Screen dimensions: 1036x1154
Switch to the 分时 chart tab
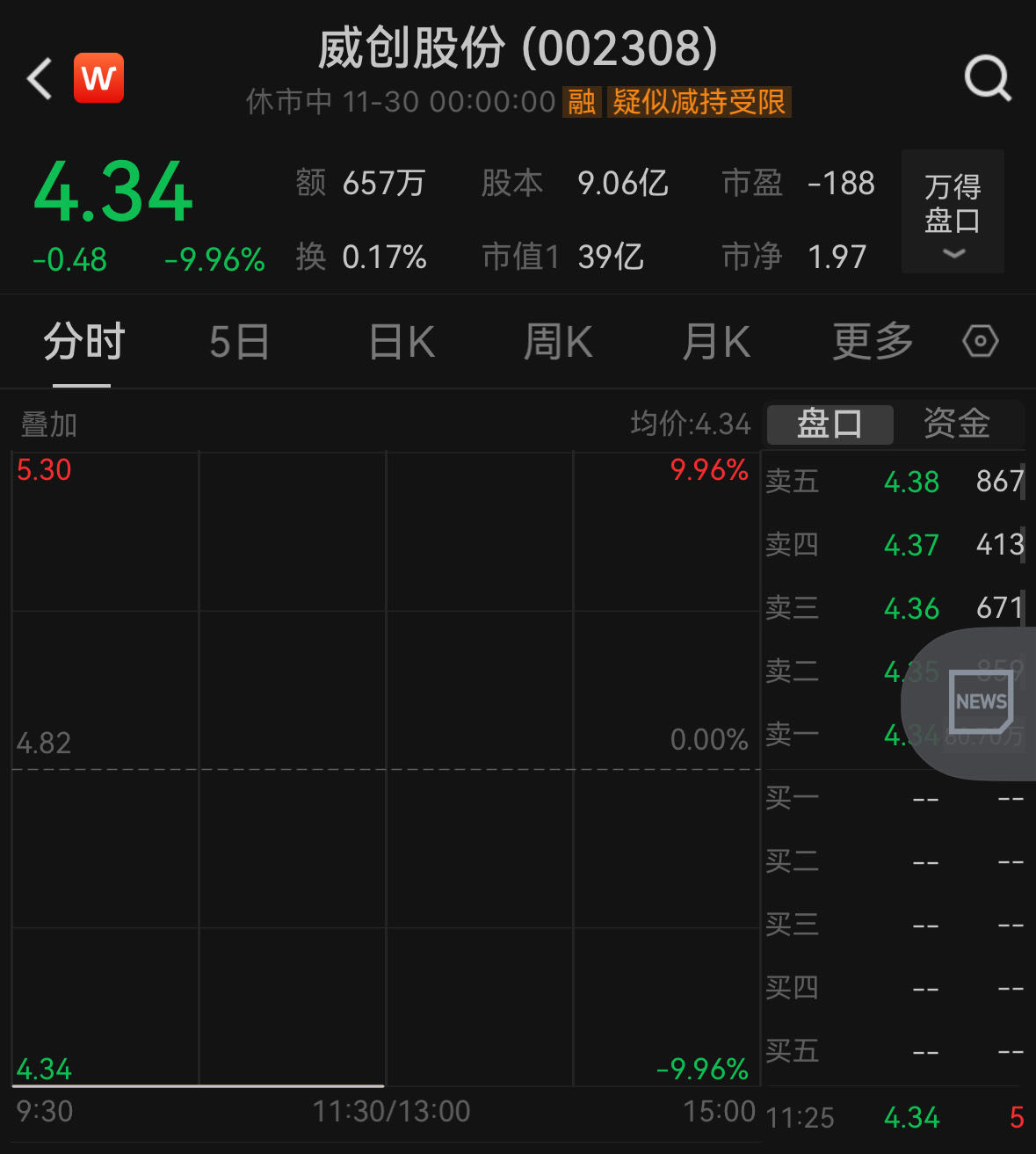[83, 342]
